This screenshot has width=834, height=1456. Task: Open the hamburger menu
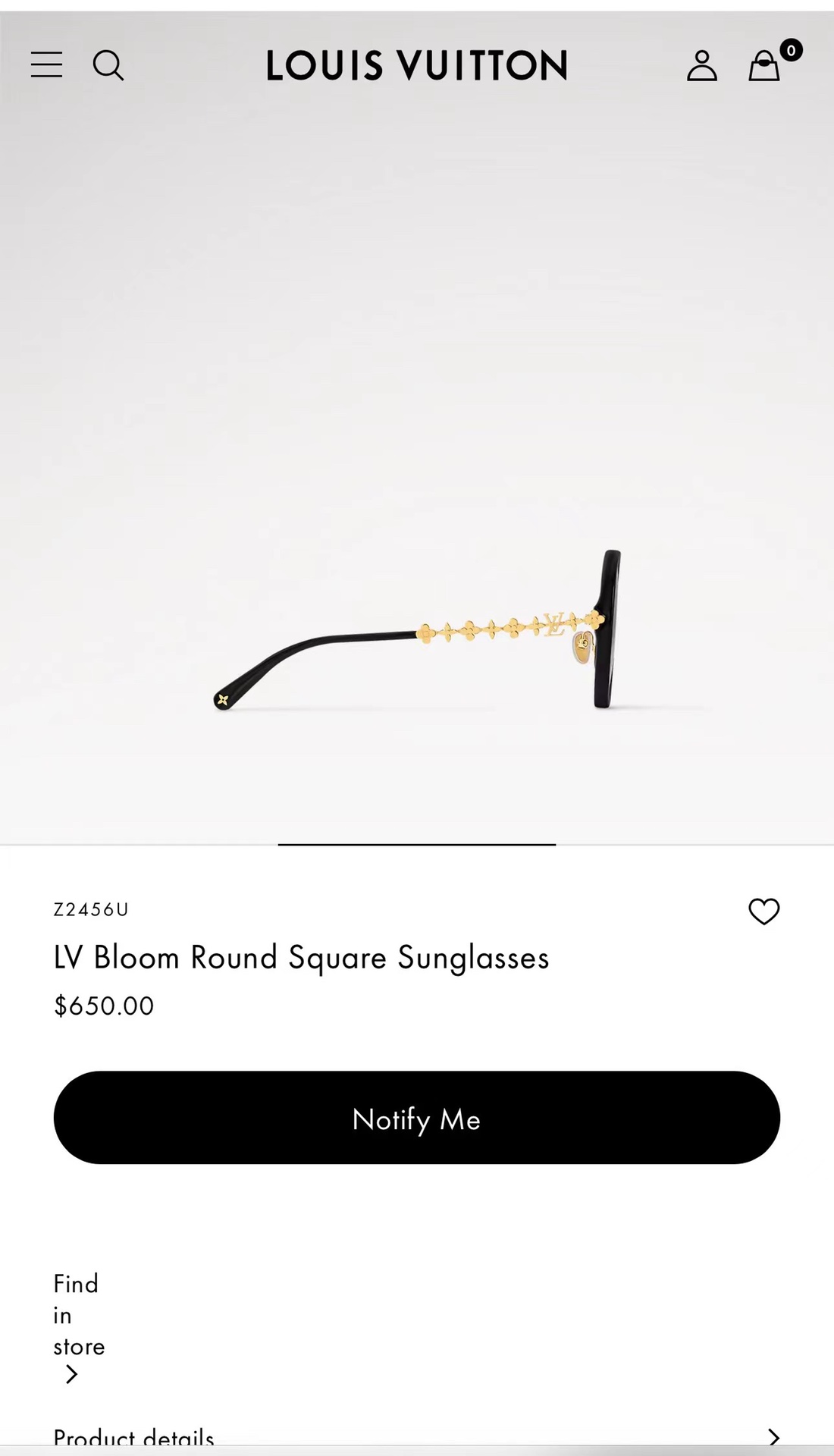point(46,65)
